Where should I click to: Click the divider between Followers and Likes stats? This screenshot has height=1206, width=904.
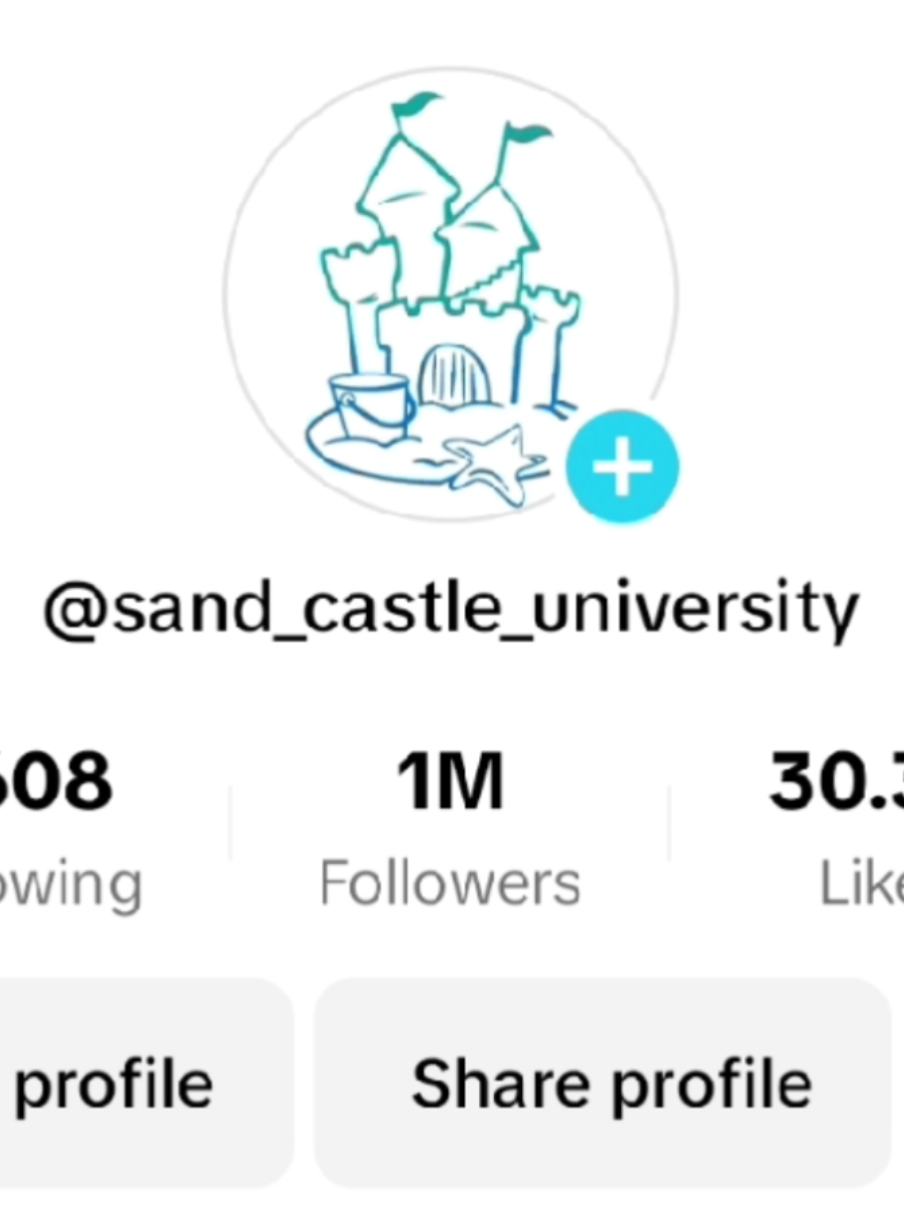668,820
